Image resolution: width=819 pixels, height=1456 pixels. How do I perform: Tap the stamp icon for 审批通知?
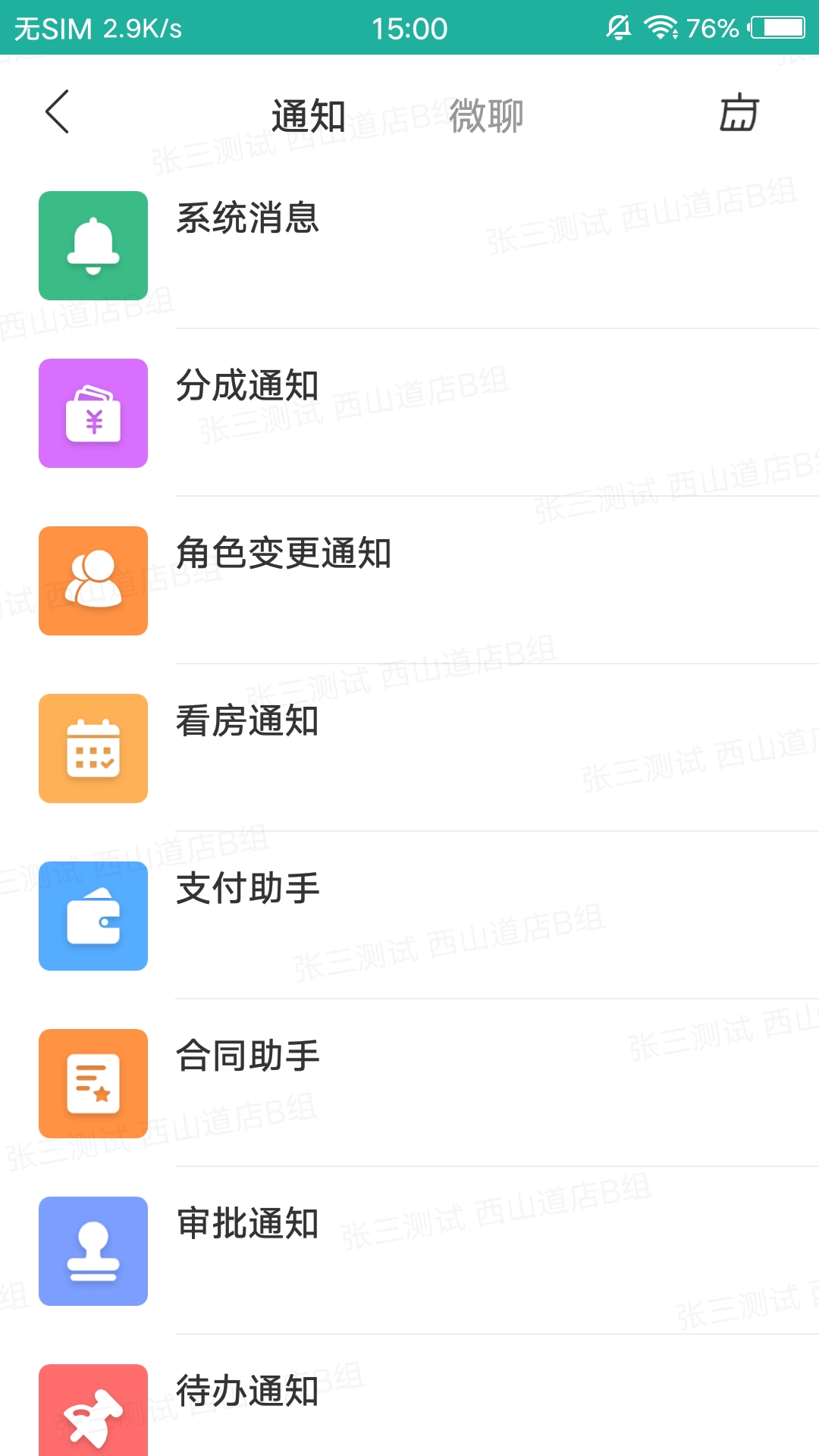[x=93, y=1250]
